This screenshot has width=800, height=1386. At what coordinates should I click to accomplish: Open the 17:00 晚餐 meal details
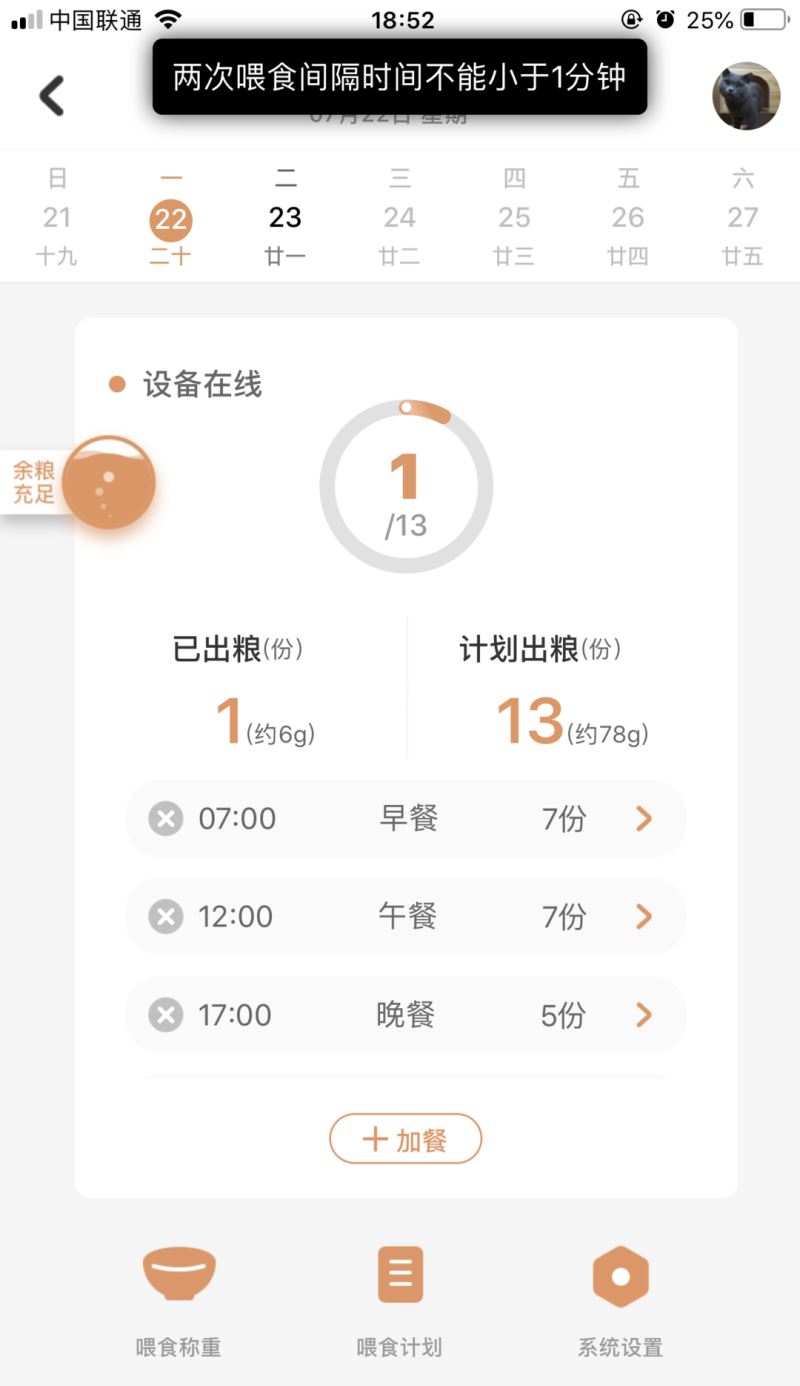tap(644, 1015)
